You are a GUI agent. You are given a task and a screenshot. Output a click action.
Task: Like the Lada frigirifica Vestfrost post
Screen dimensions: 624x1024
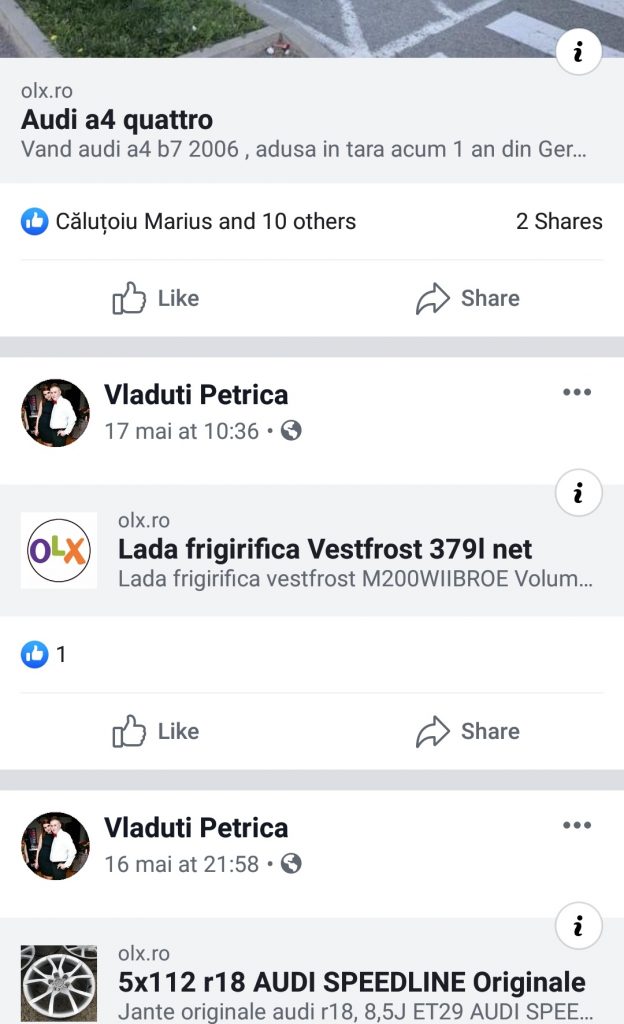(x=156, y=731)
